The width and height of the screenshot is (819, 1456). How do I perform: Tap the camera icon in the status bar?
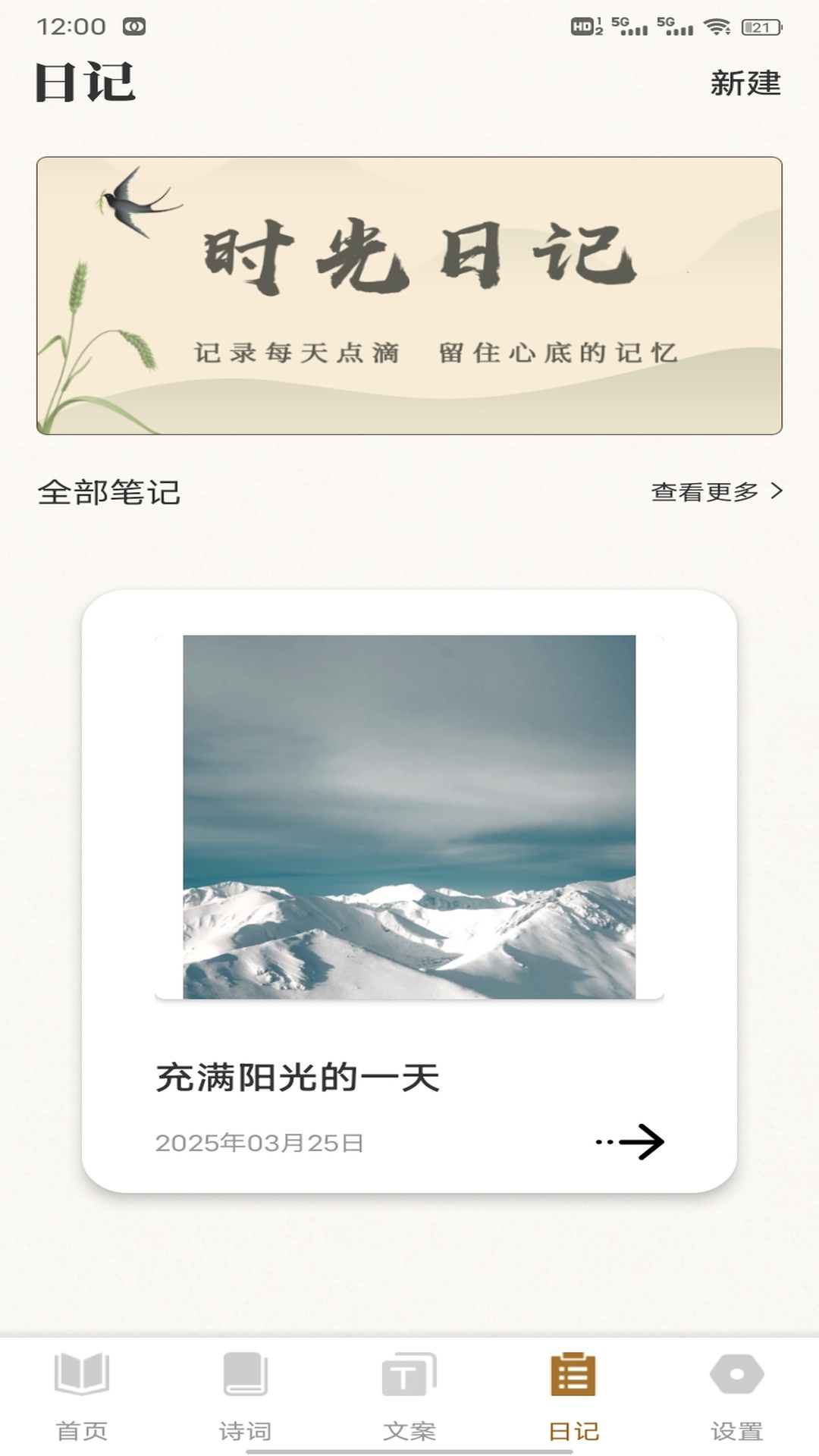(133, 25)
